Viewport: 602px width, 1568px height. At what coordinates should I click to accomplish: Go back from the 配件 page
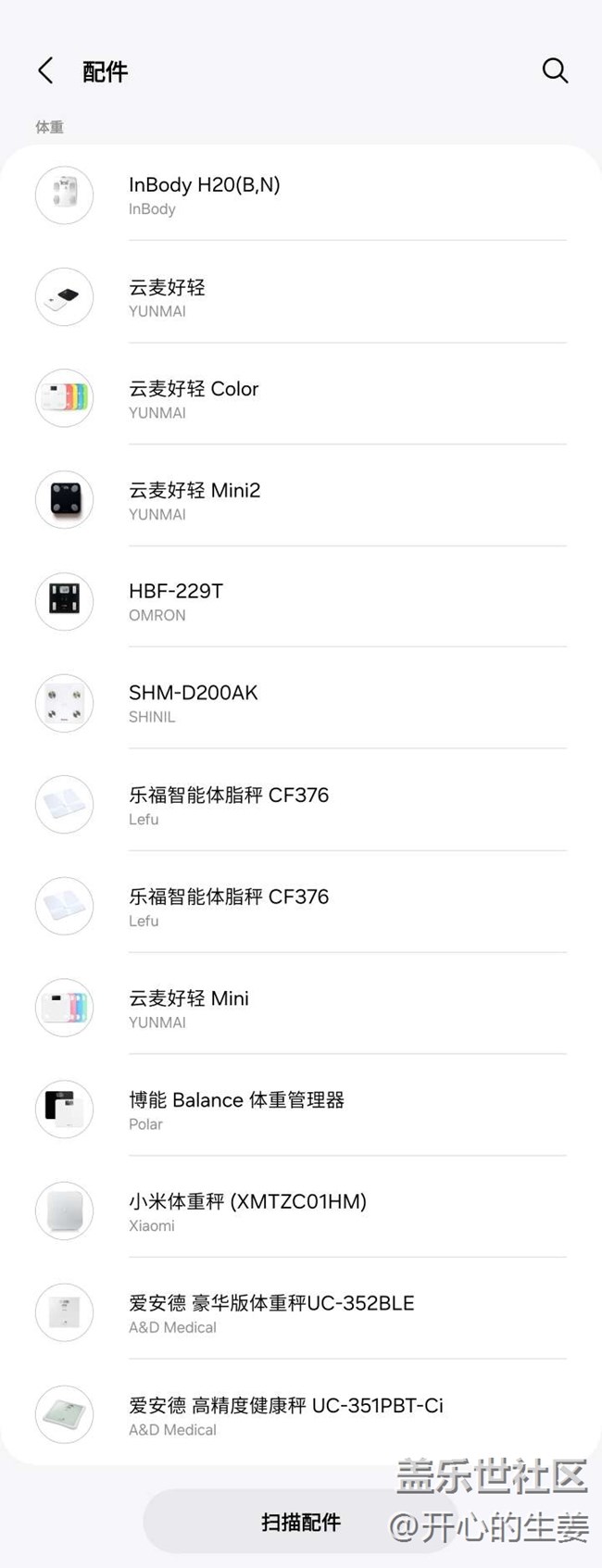45,71
